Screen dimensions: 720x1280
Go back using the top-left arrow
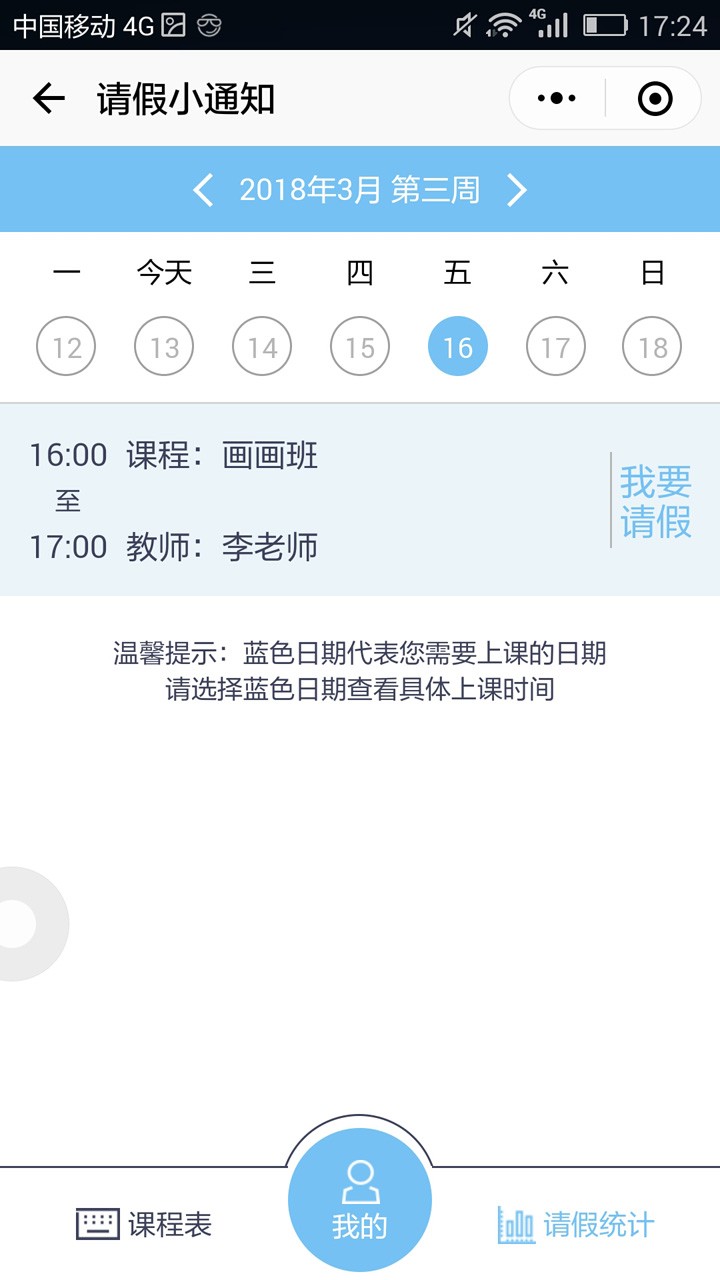(x=48, y=98)
